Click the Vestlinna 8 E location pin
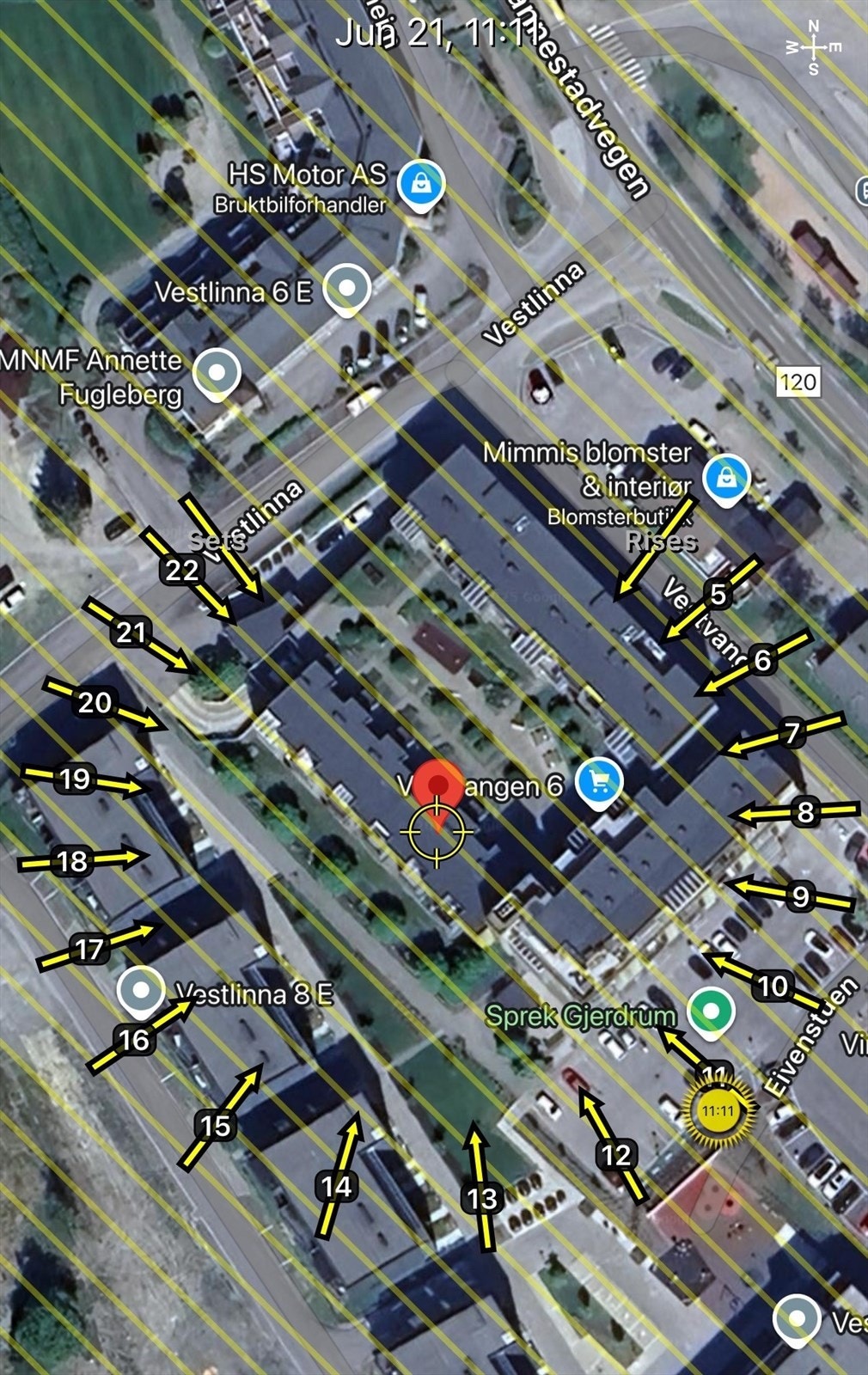This screenshot has height=1375, width=868. 140,991
